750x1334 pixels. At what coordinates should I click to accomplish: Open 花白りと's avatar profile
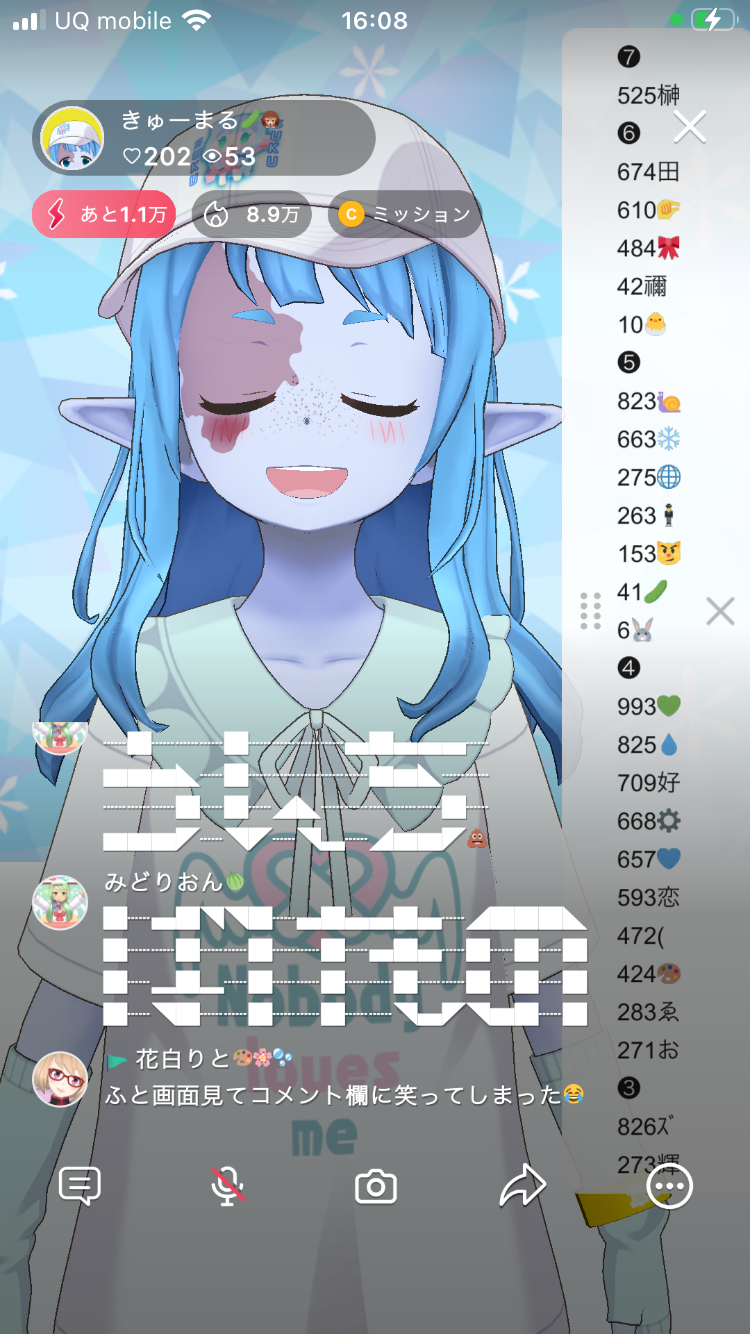(60, 1079)
